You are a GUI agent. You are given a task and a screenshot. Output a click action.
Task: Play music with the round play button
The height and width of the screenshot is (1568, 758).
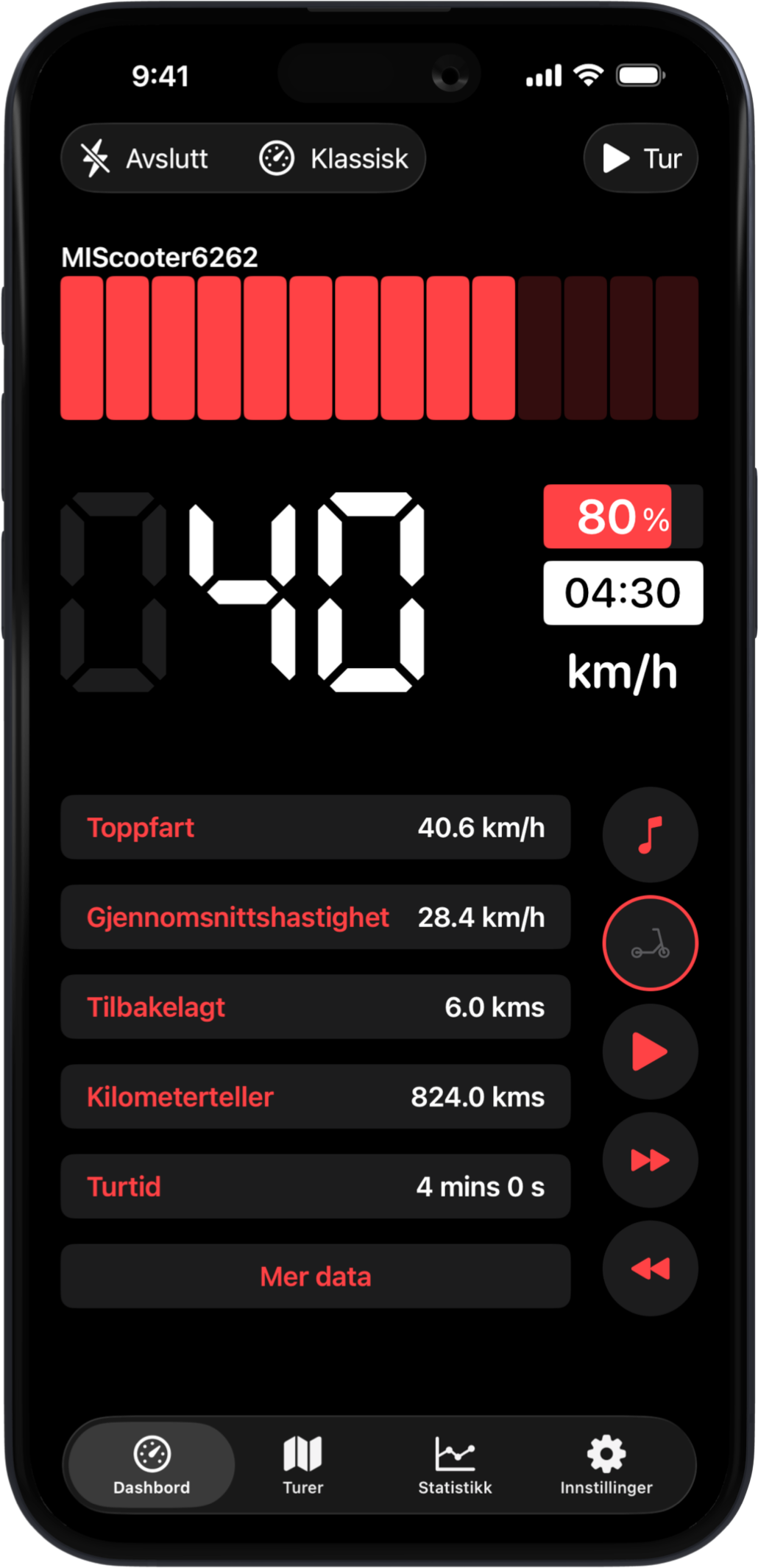point(650,1051)
